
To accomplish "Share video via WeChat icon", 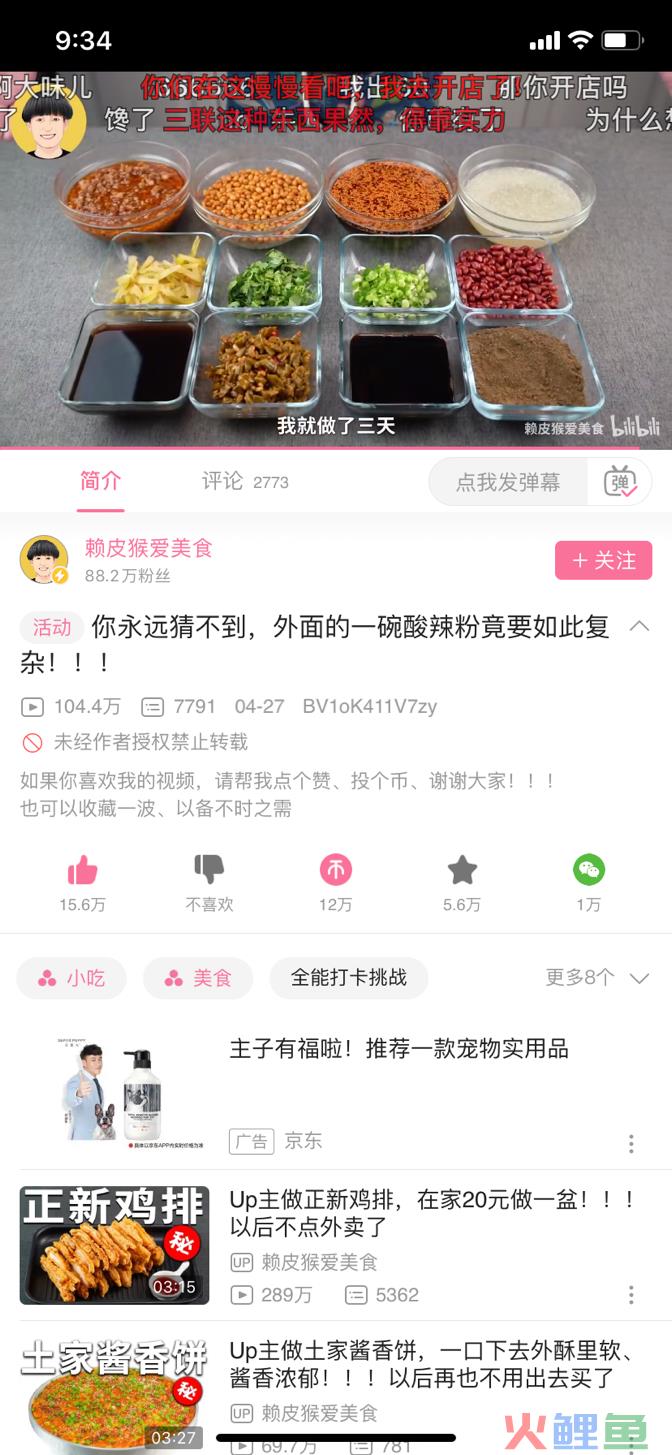I will (589, 871).
